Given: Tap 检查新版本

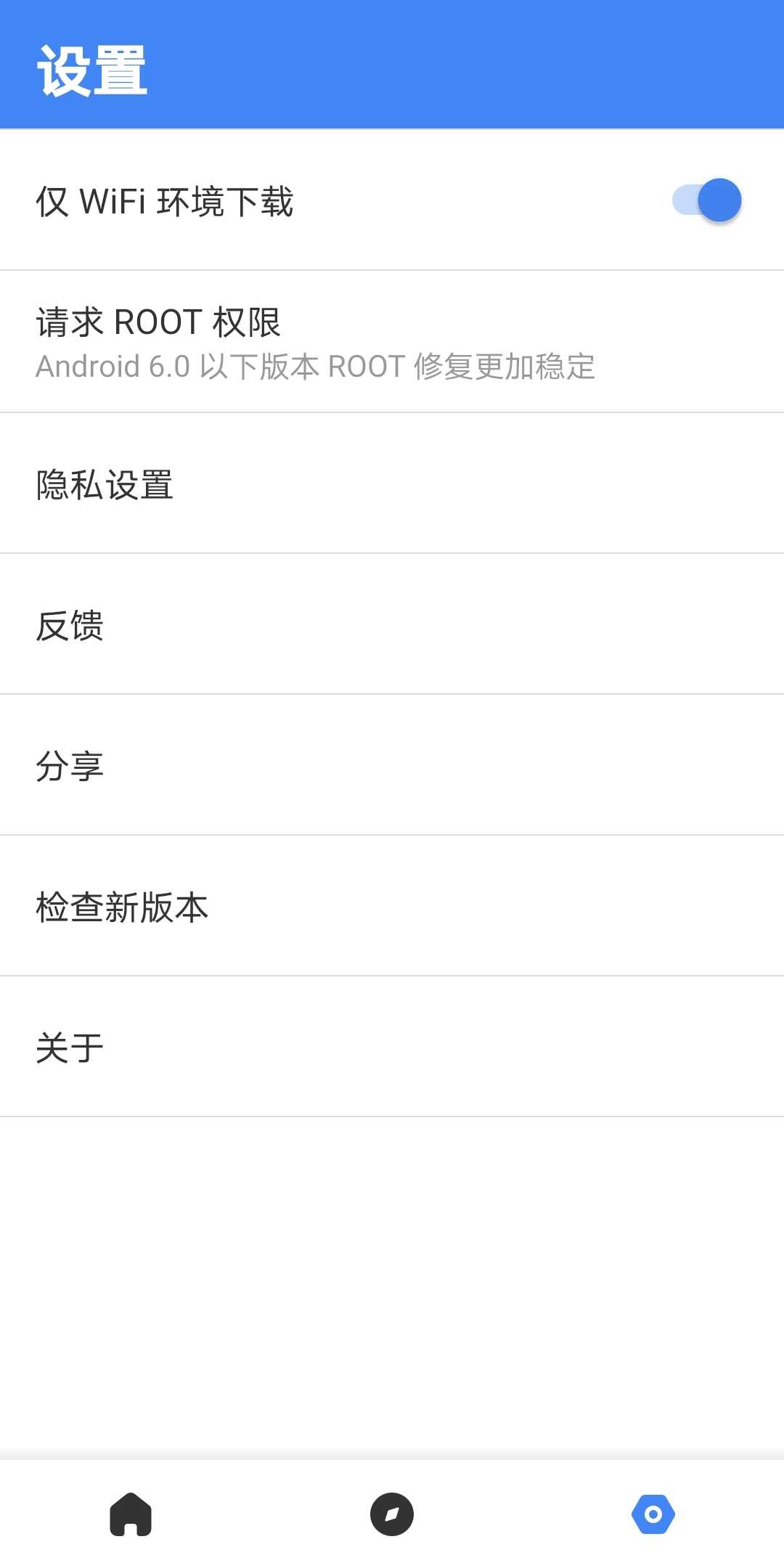Looking at the screenshot, I should pos(392,907).
